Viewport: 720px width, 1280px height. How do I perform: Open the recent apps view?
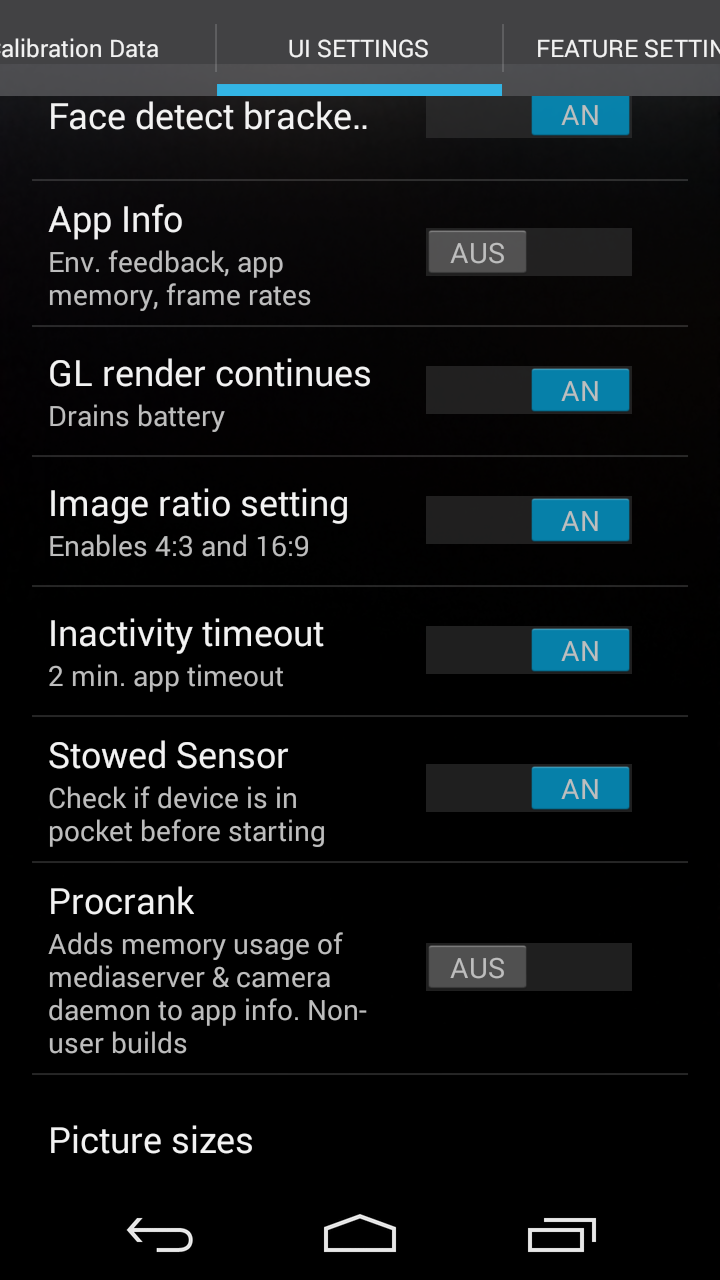tap(562, 1235)
